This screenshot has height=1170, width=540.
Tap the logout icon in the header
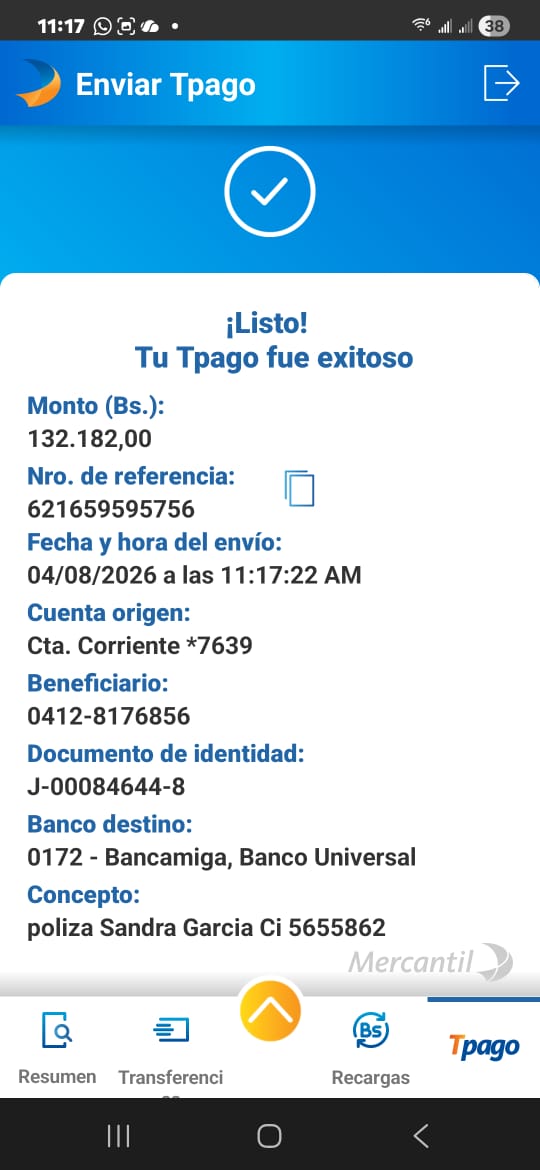point(501,82)
